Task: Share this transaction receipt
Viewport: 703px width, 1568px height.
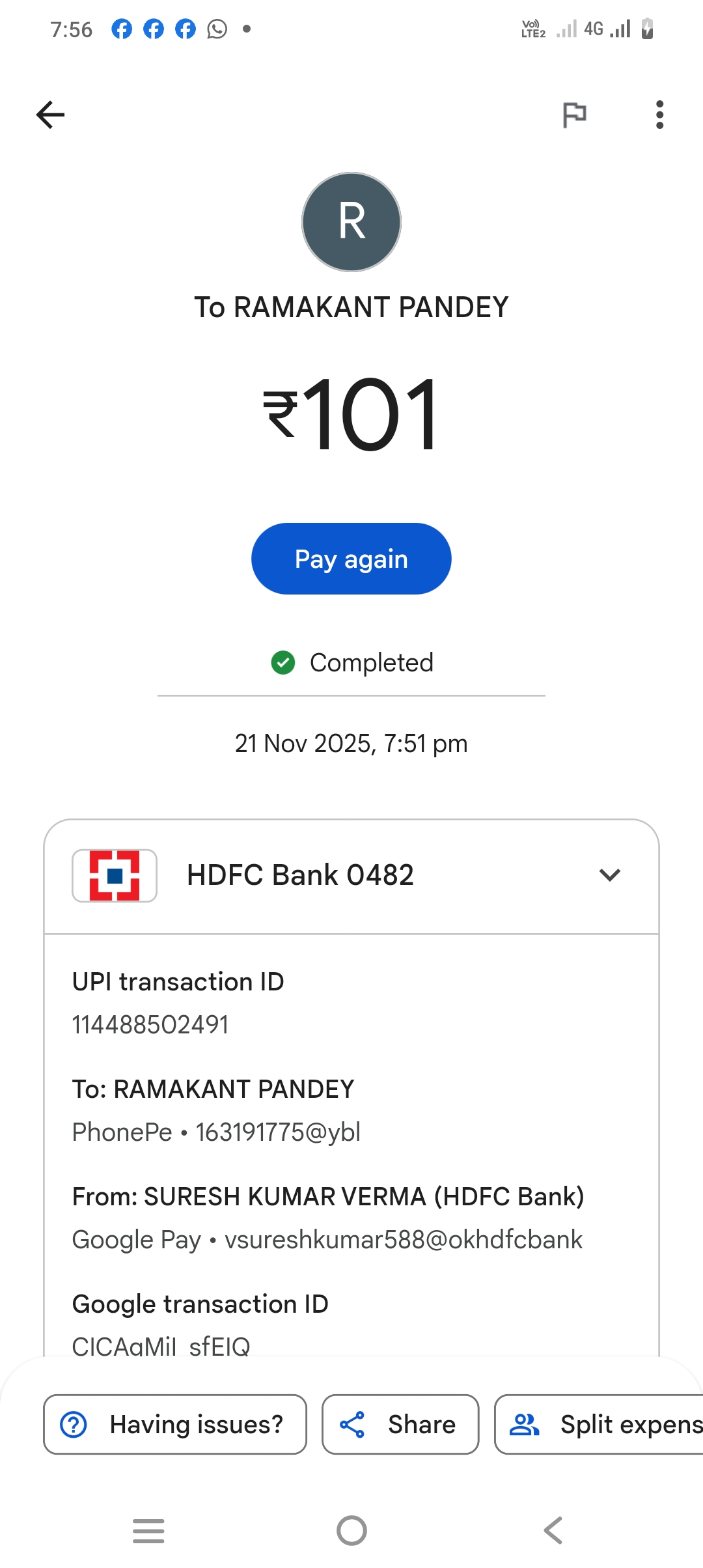Action: point(400,1425)
